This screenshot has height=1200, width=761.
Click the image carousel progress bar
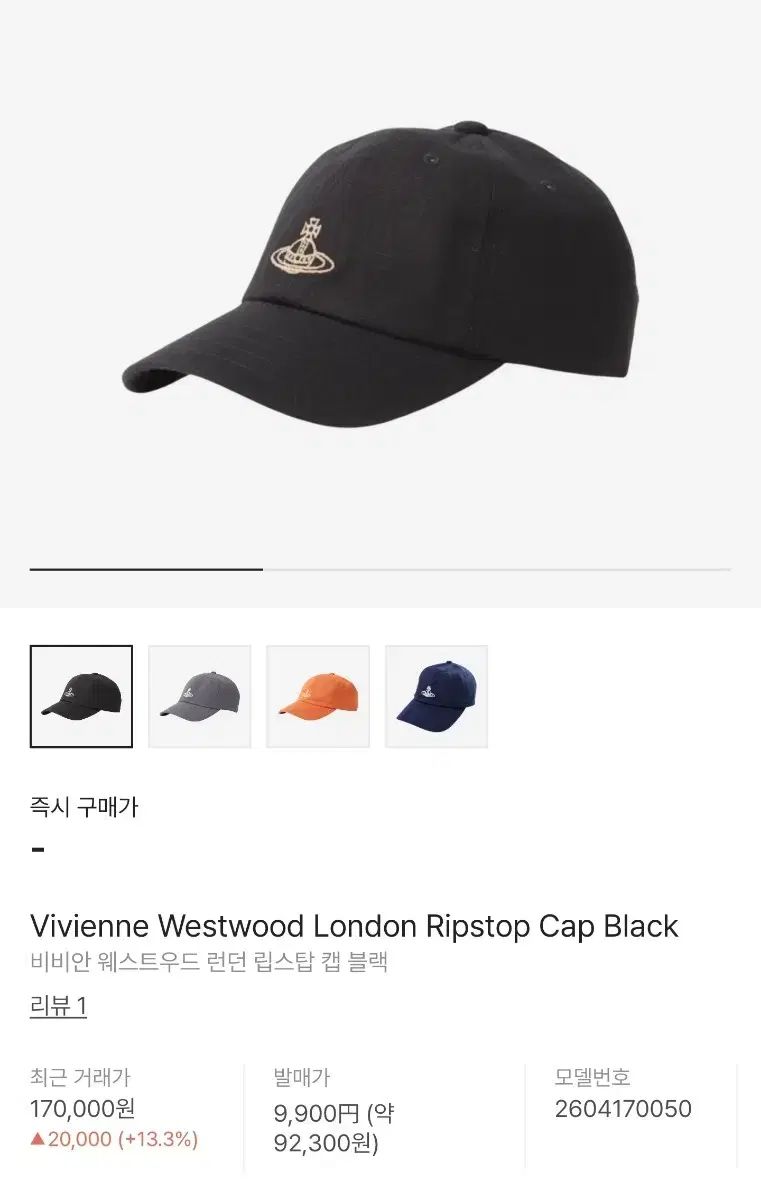point(146,569)
